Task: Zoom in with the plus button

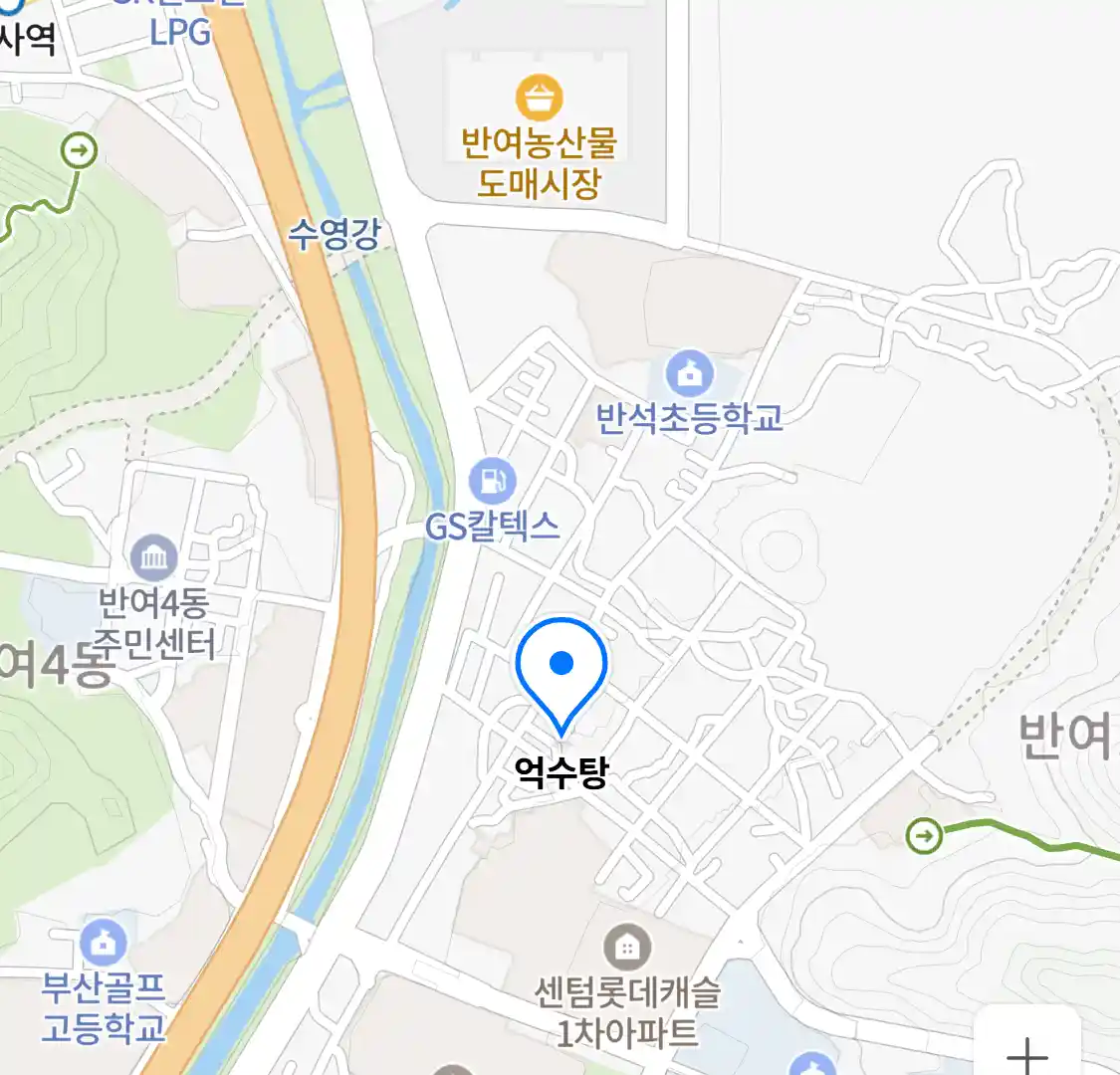Action: [x=1026, y=1050]
